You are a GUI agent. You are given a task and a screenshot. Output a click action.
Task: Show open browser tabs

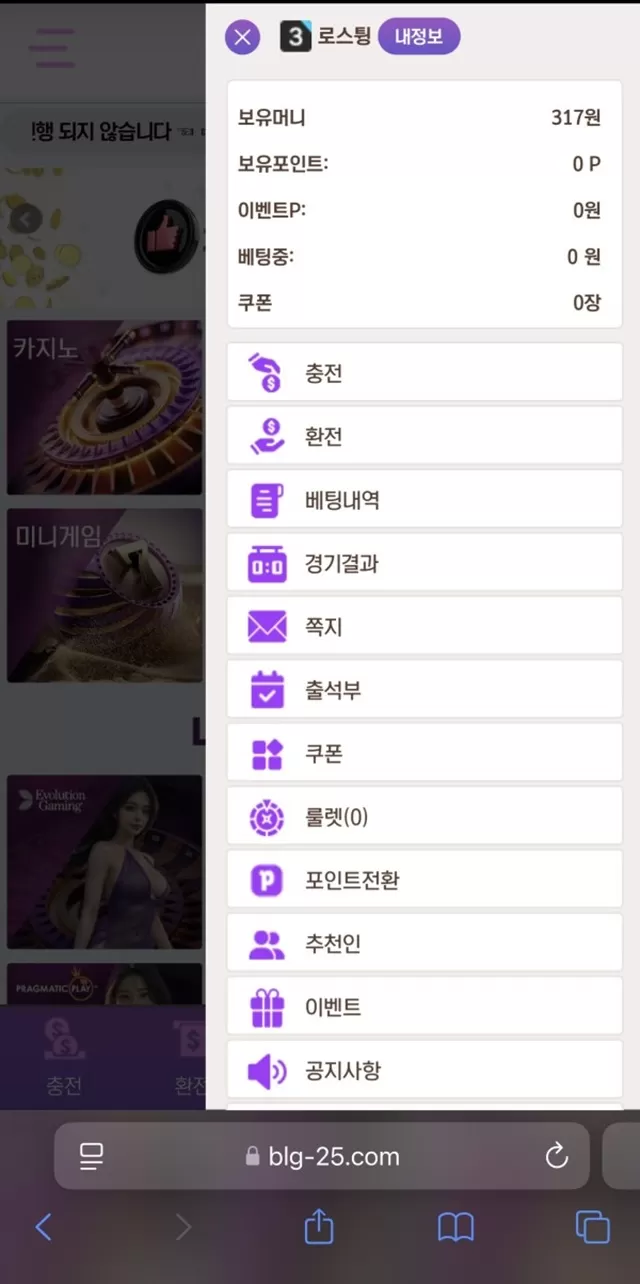click(592, 1227)
